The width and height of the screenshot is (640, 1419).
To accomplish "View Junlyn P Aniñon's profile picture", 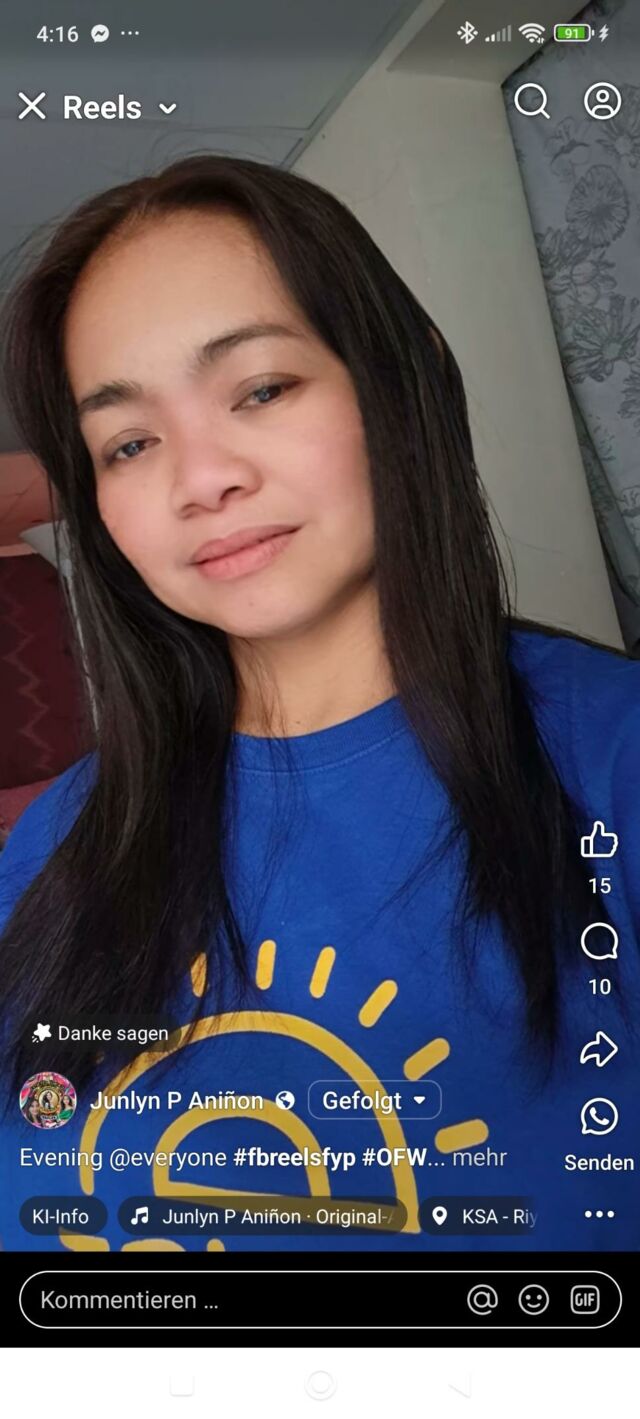I will coord(48,1100).
